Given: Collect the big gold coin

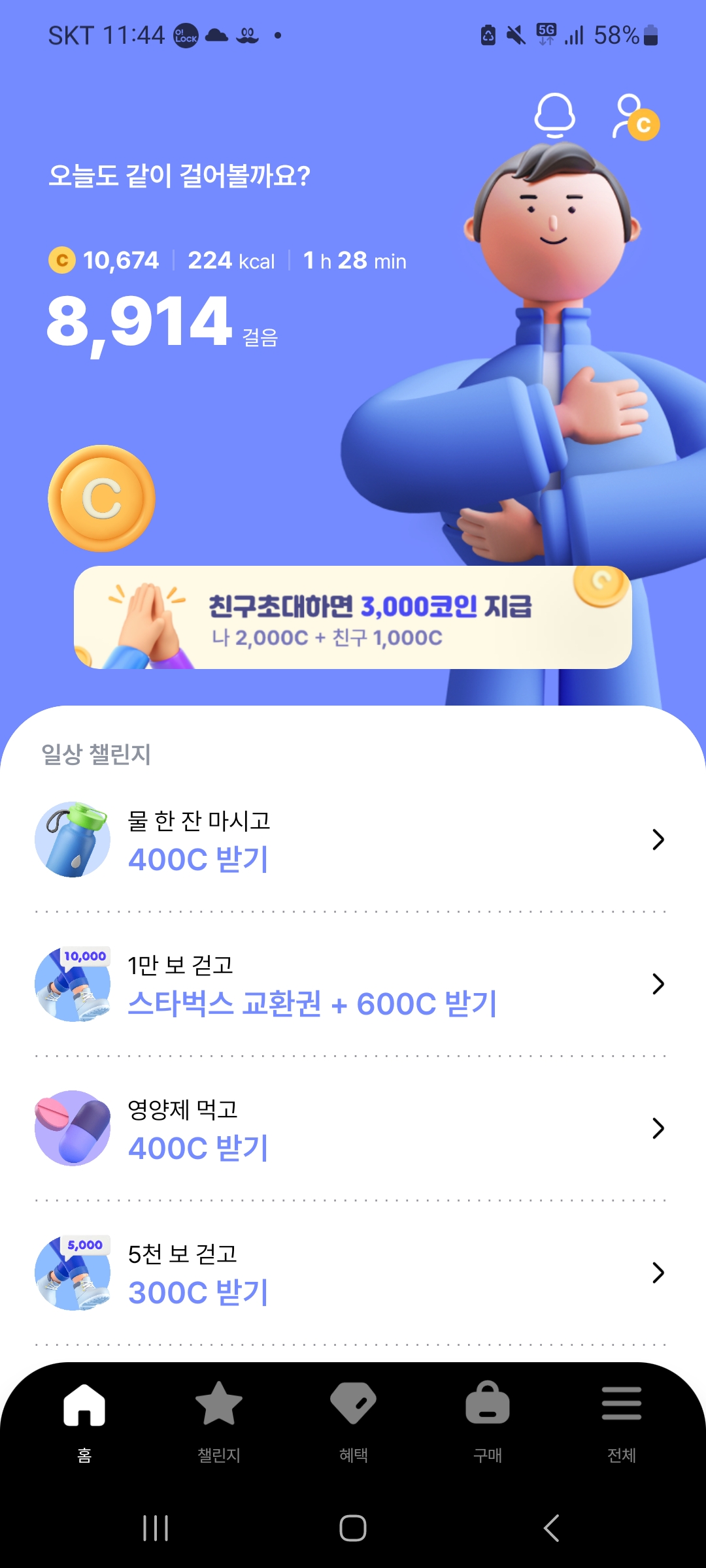Looking at the screenshot, I should (x=101, y=498).
